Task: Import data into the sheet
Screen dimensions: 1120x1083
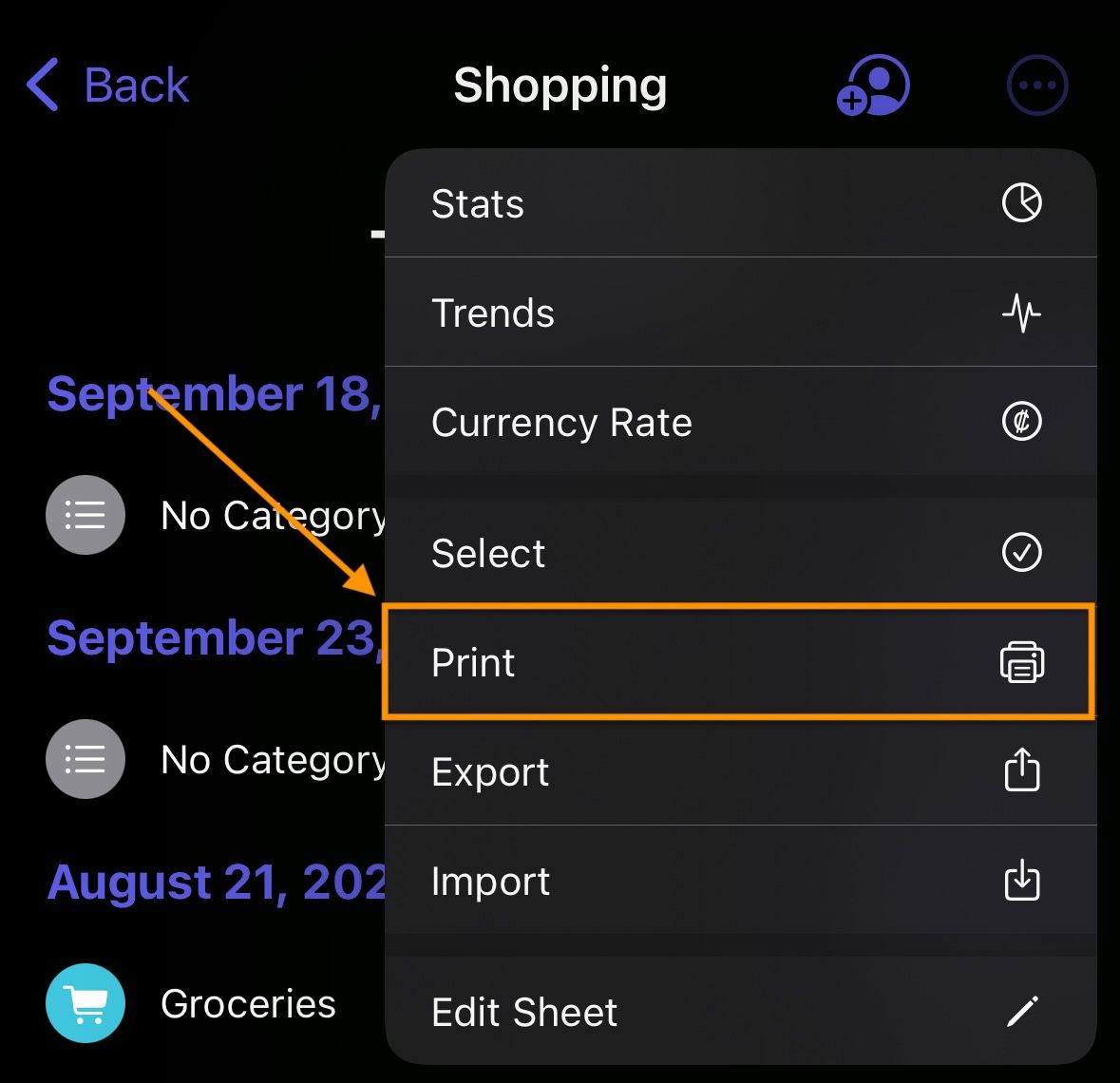Action: tap(739, 881)
